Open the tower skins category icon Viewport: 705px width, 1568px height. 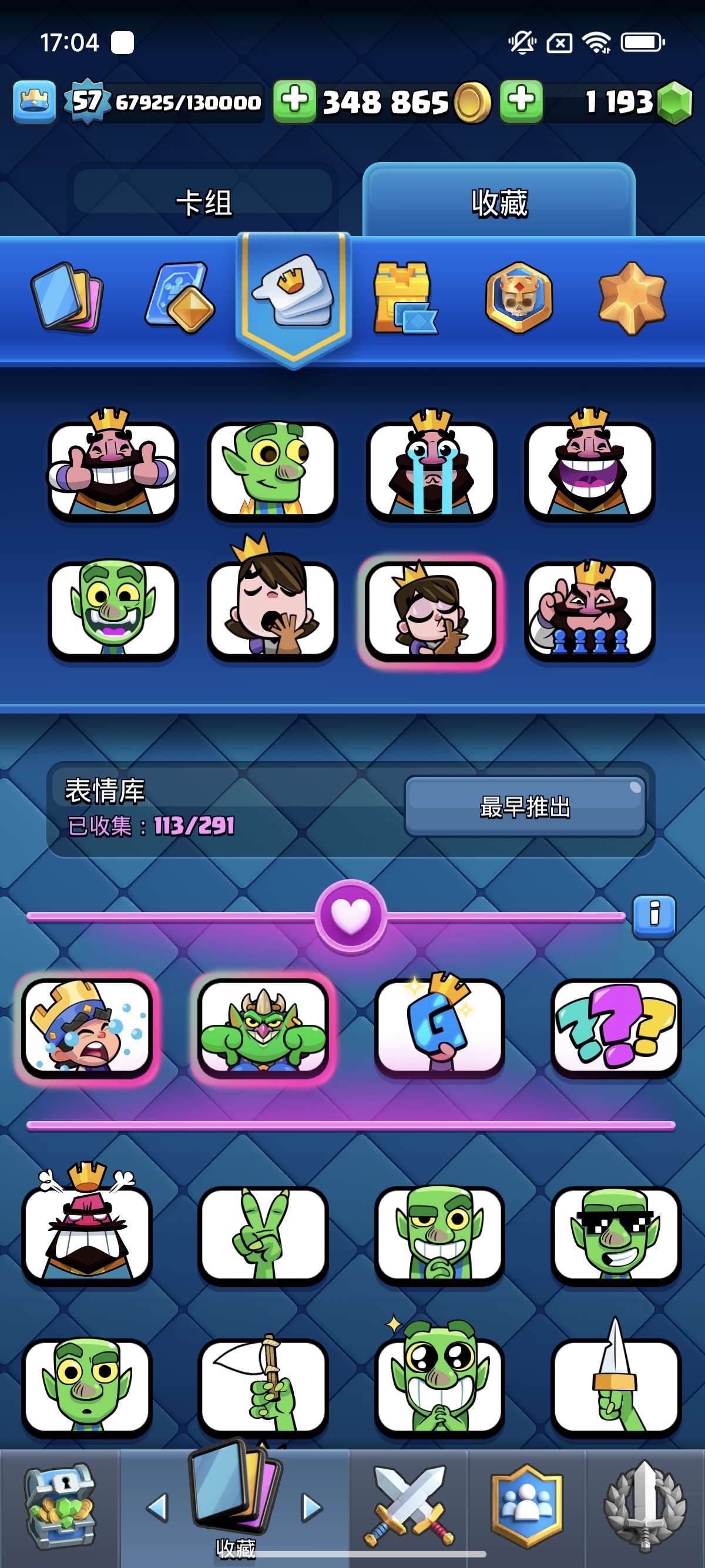(404, 298)
